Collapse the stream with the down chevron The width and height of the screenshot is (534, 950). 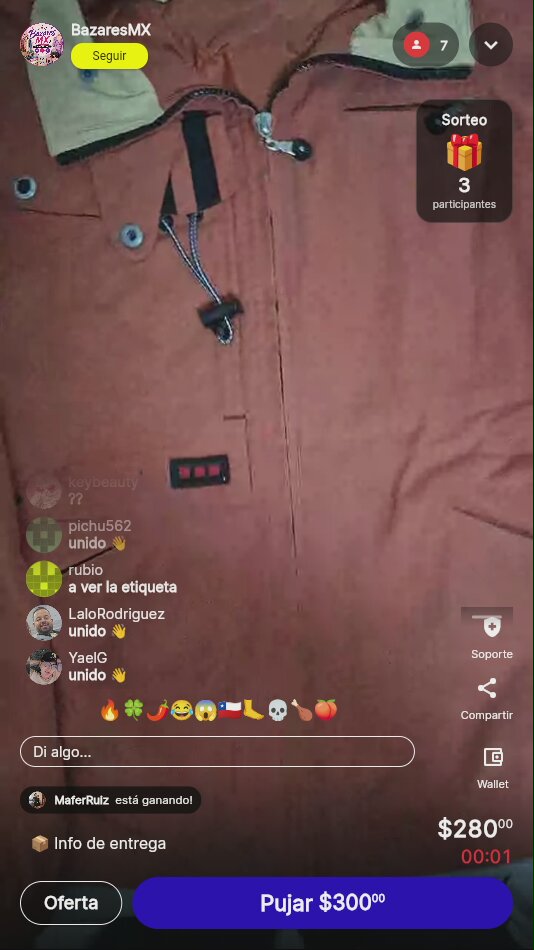[491, 45]
